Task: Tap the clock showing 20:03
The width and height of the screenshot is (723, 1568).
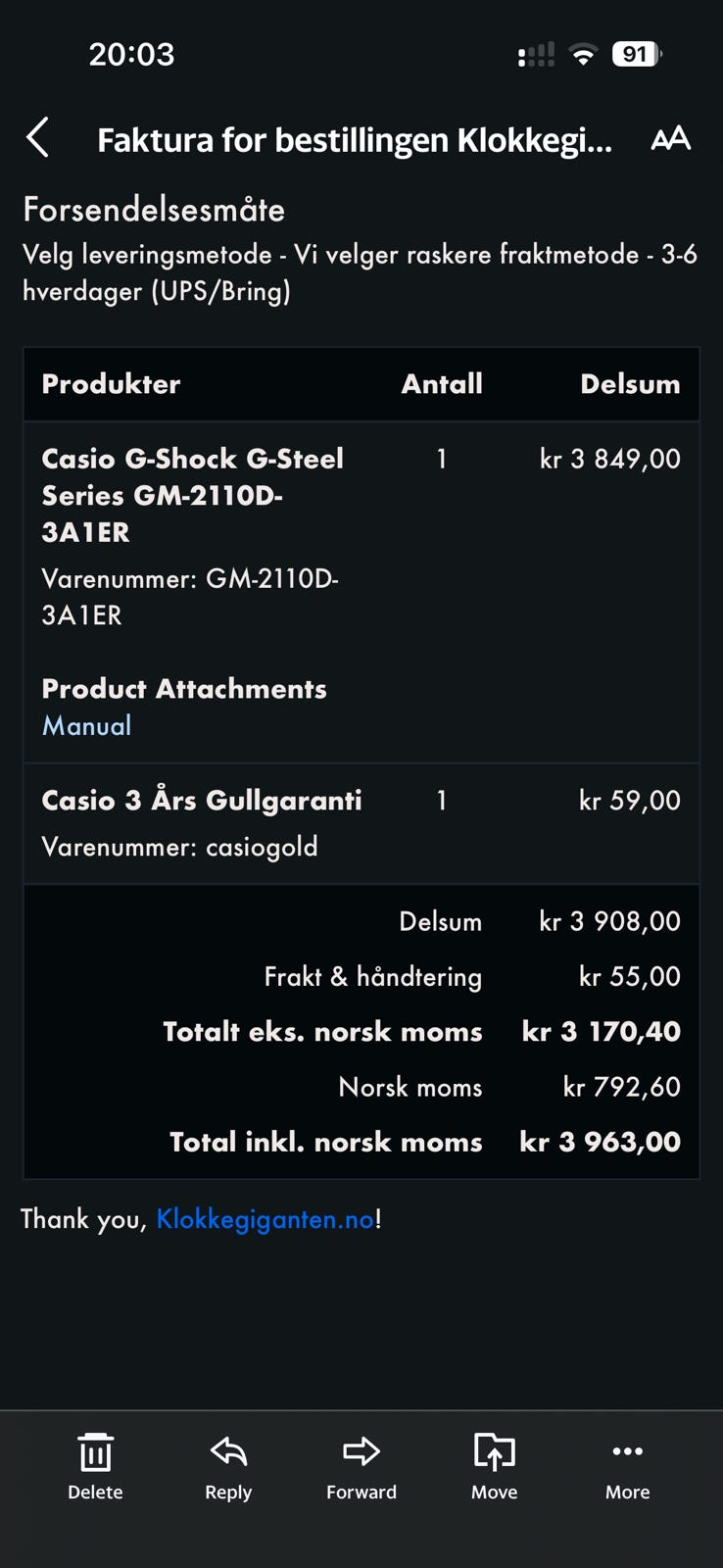Action: [132, 54]
